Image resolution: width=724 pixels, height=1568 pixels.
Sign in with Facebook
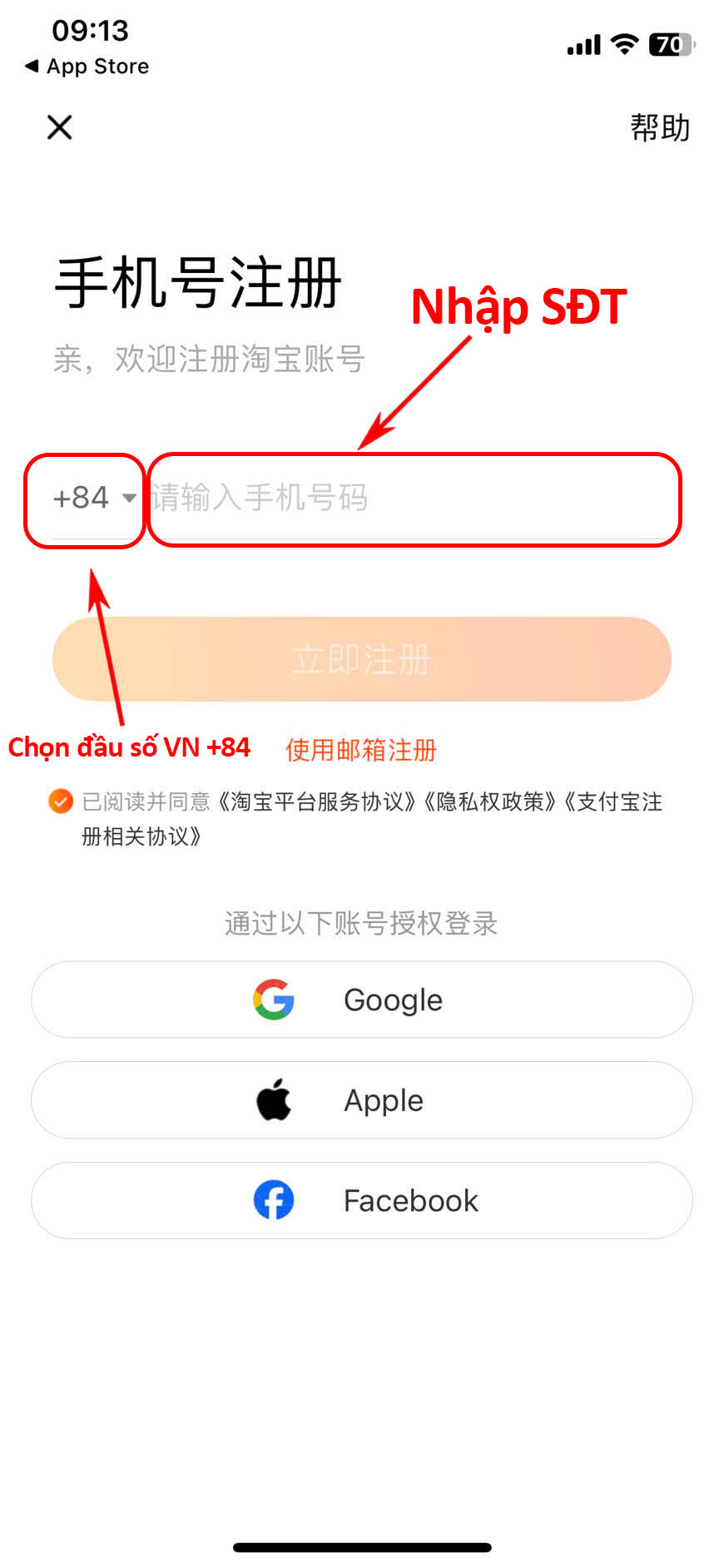[x=361, y=1201]
